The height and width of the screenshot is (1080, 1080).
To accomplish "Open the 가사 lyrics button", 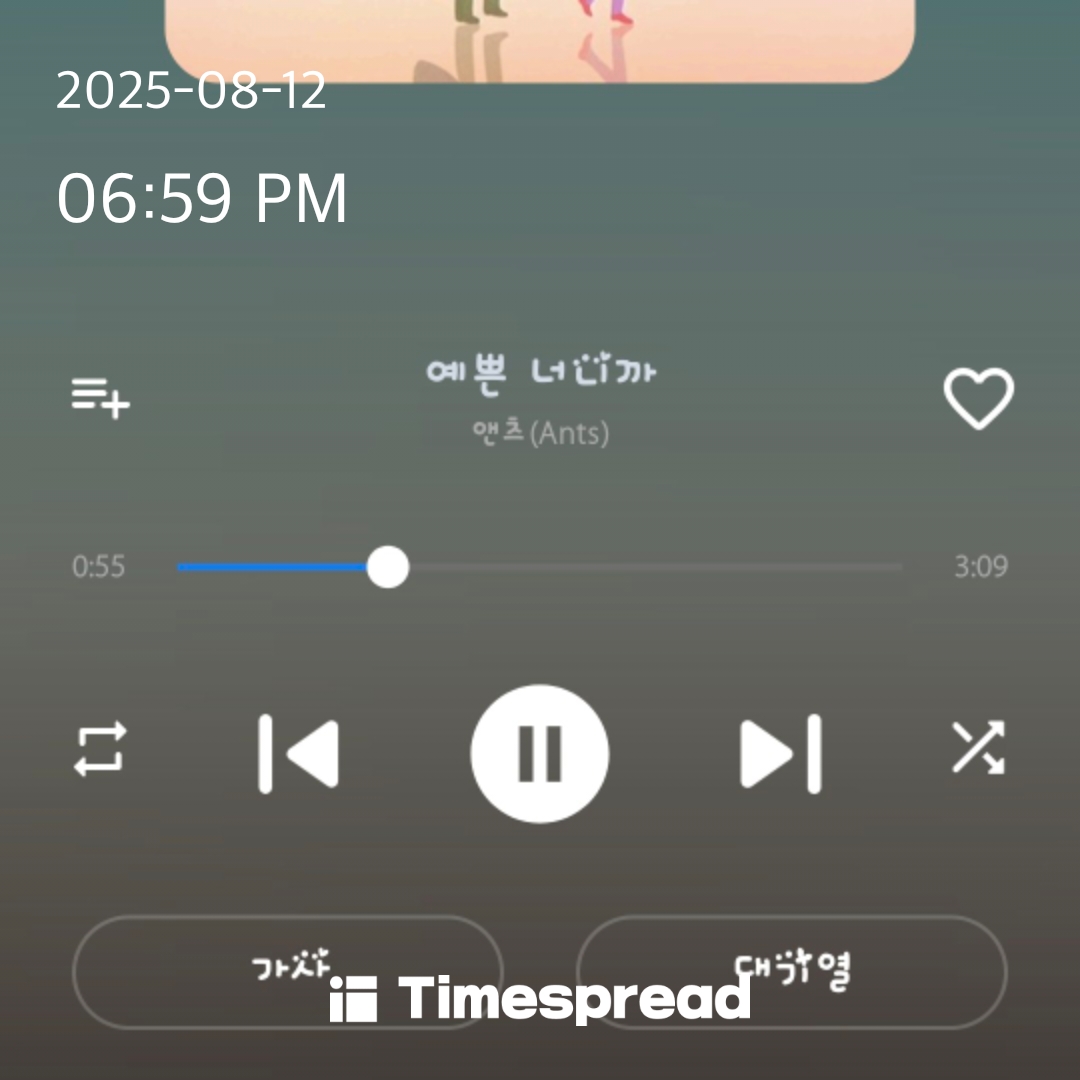I will [288, 970].
